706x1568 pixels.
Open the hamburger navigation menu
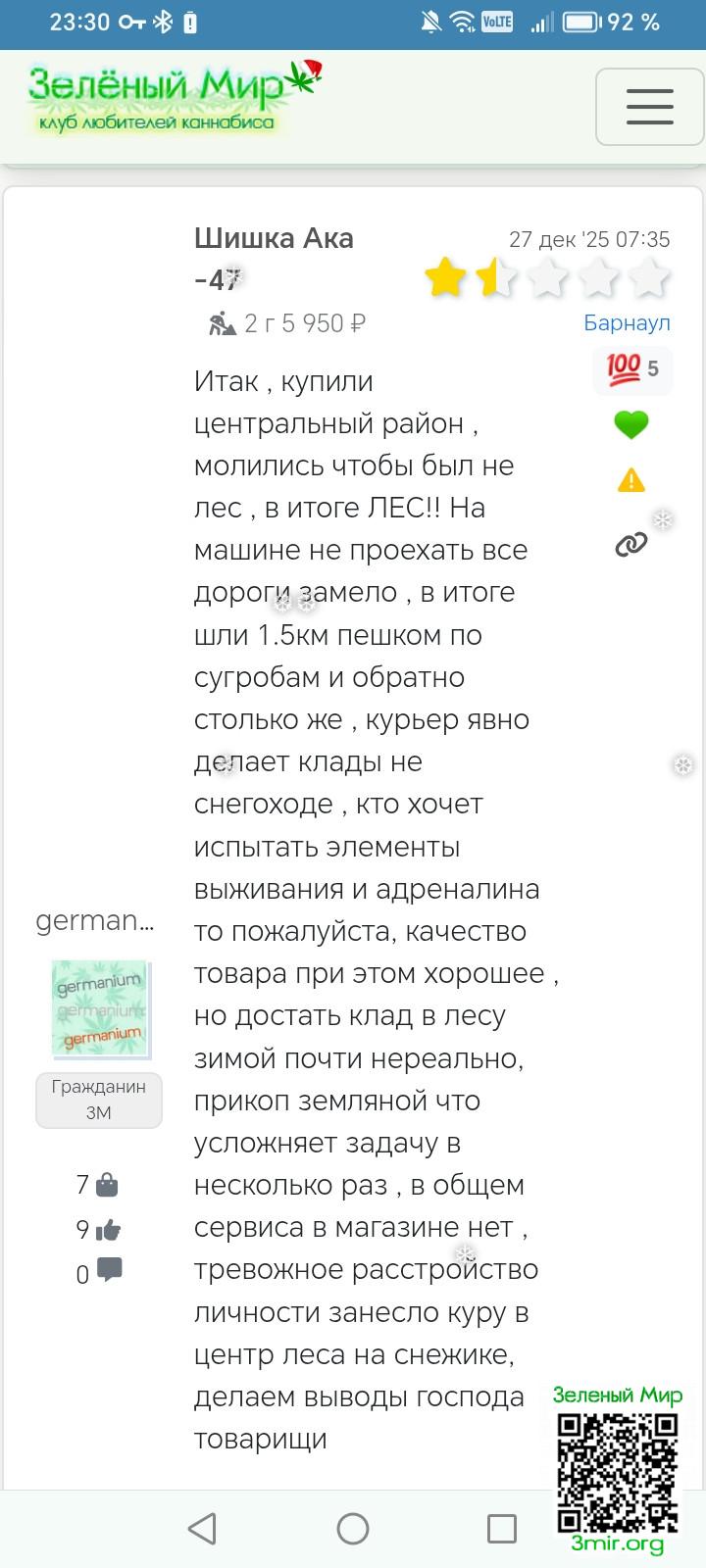coord(649,107)
